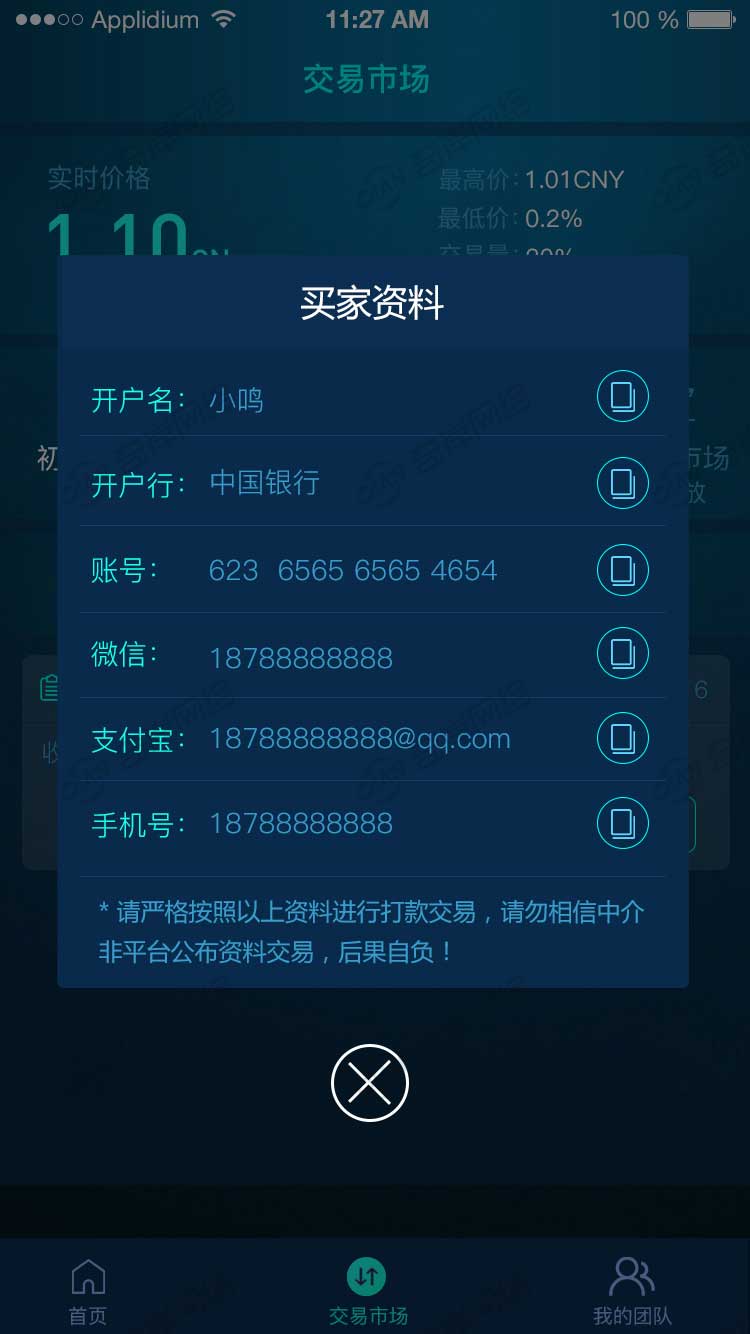Switch to the 交易市场 tab
Viewport: 750px width, 1334px height.
pyautogui.click(x=368, y=1290)
